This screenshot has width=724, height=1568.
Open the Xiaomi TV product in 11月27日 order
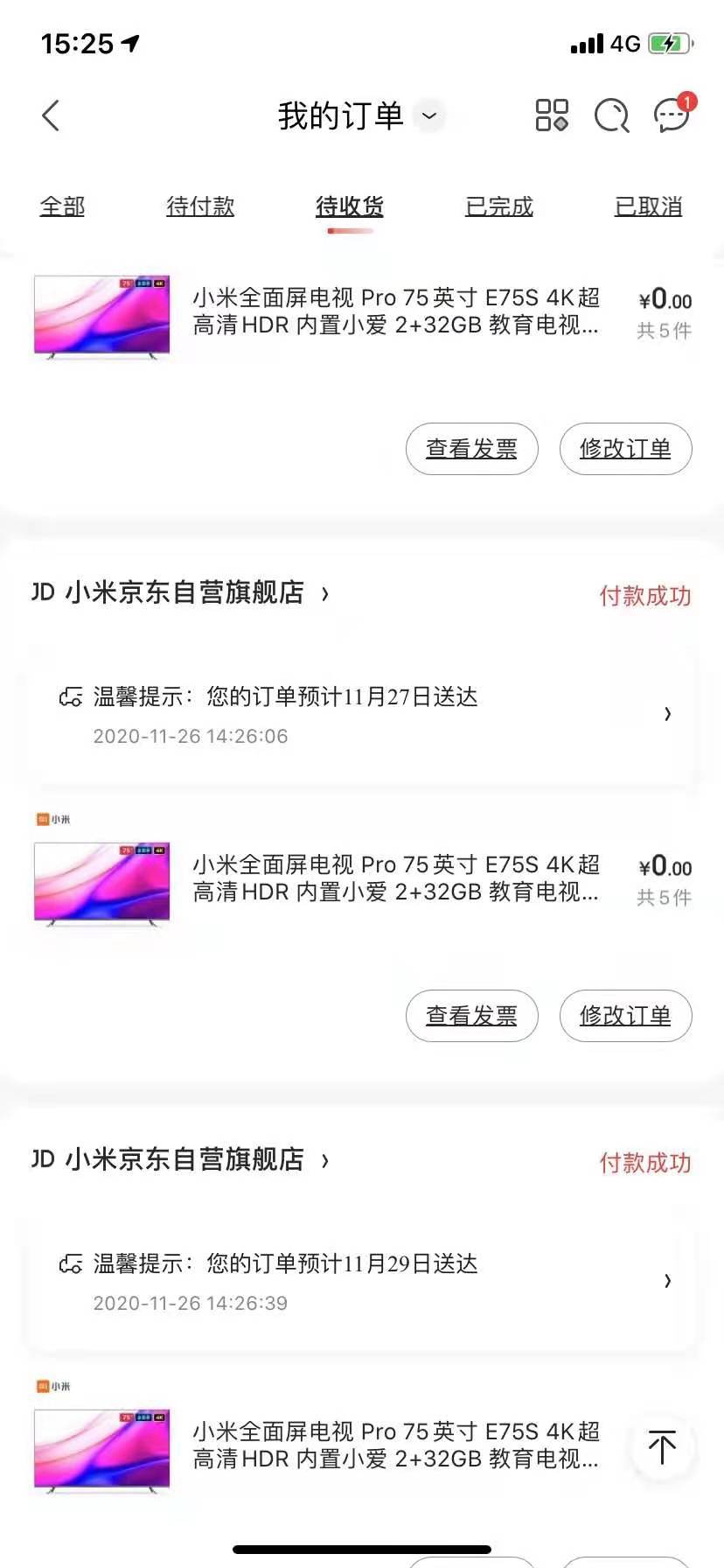395,878
